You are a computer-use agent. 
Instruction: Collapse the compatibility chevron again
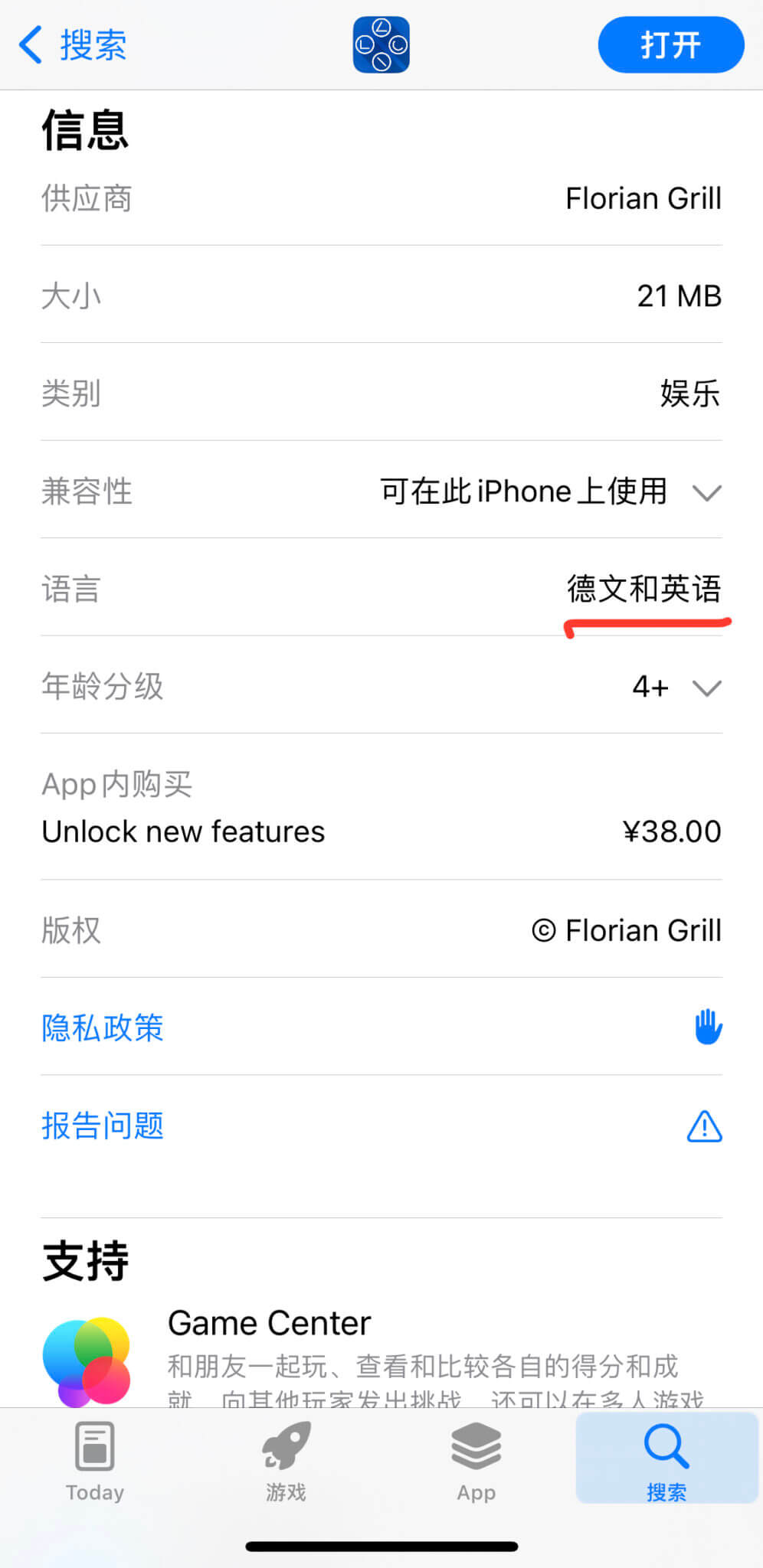tap(706, 492)
